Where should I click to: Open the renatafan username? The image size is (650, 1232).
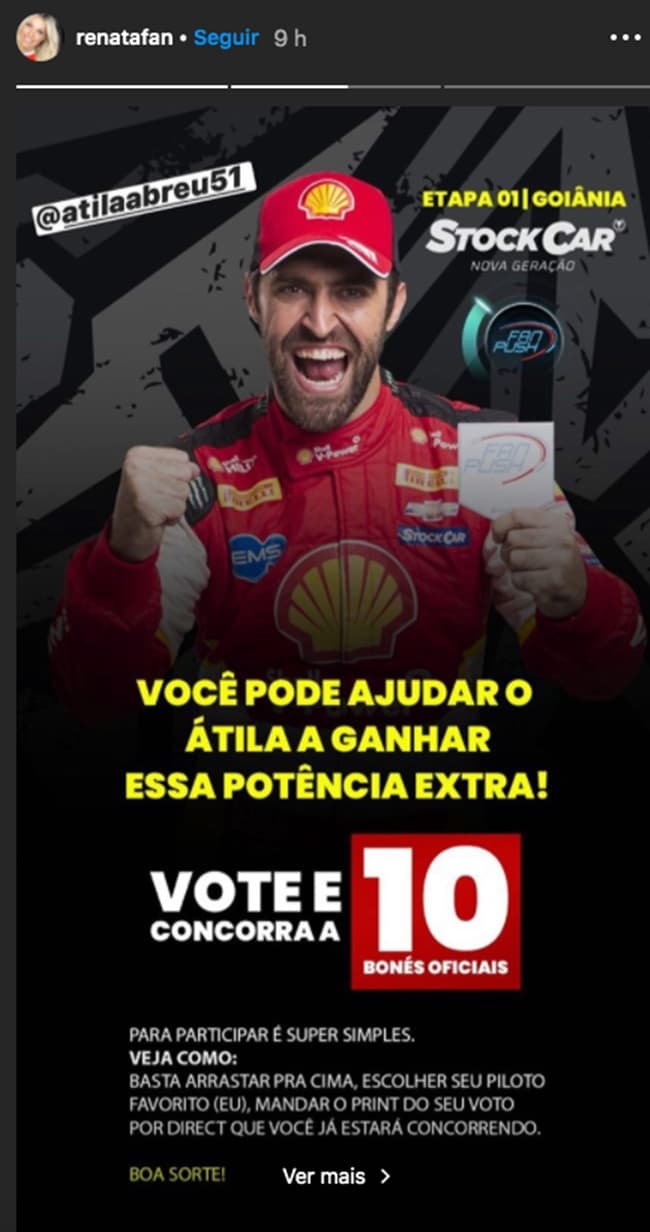click(124, 38)
